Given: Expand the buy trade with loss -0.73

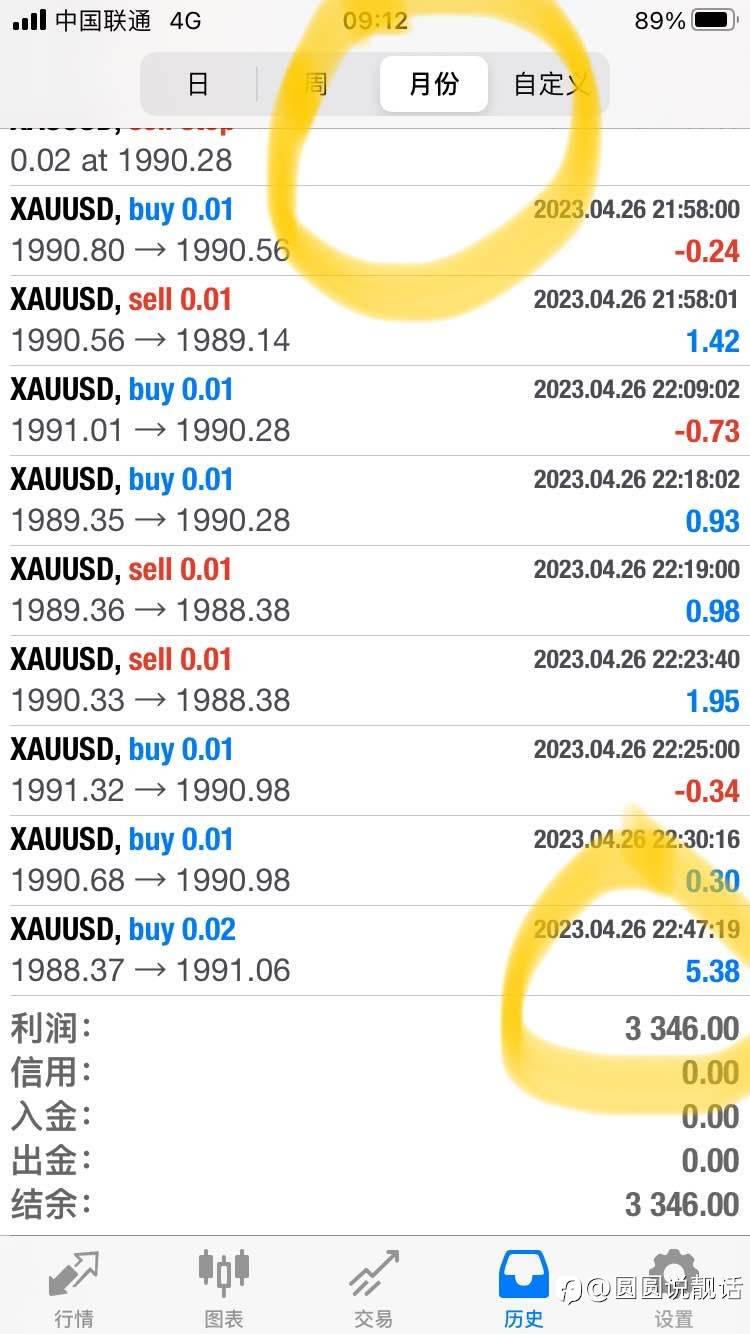Looking at the screenshot, I should pos(375,411).
